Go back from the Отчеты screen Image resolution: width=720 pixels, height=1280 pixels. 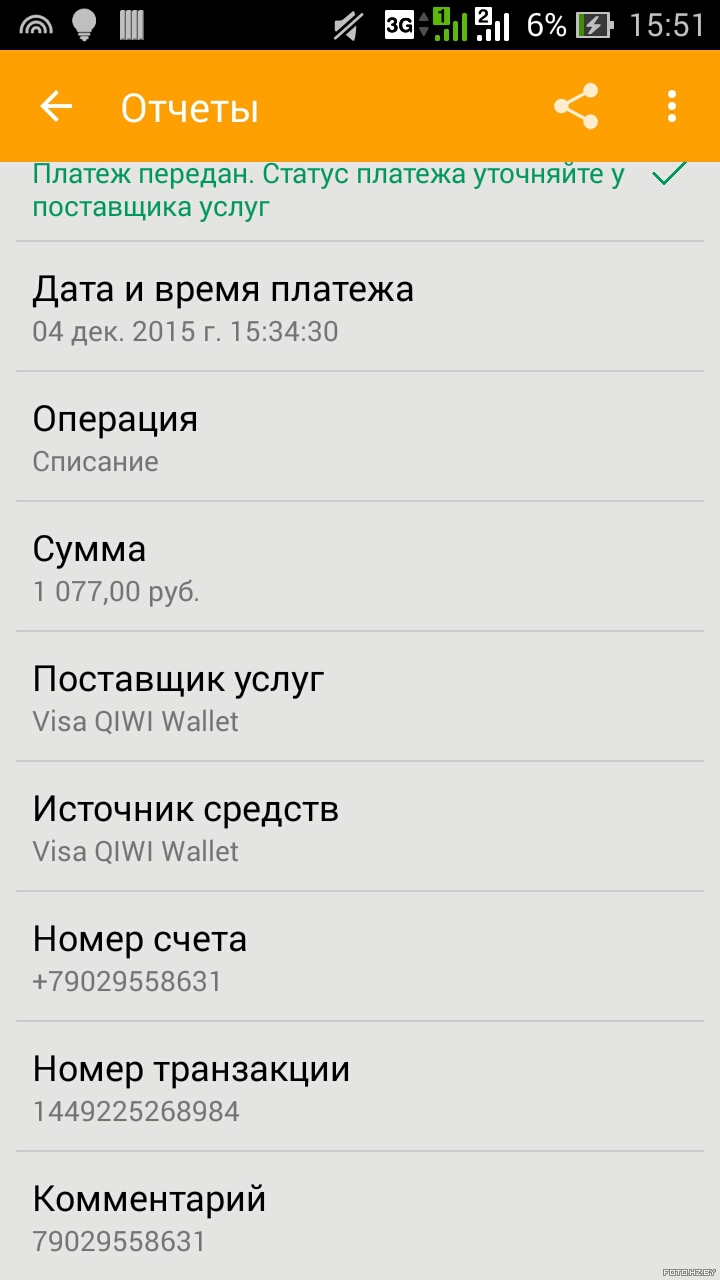coord(56,106)
